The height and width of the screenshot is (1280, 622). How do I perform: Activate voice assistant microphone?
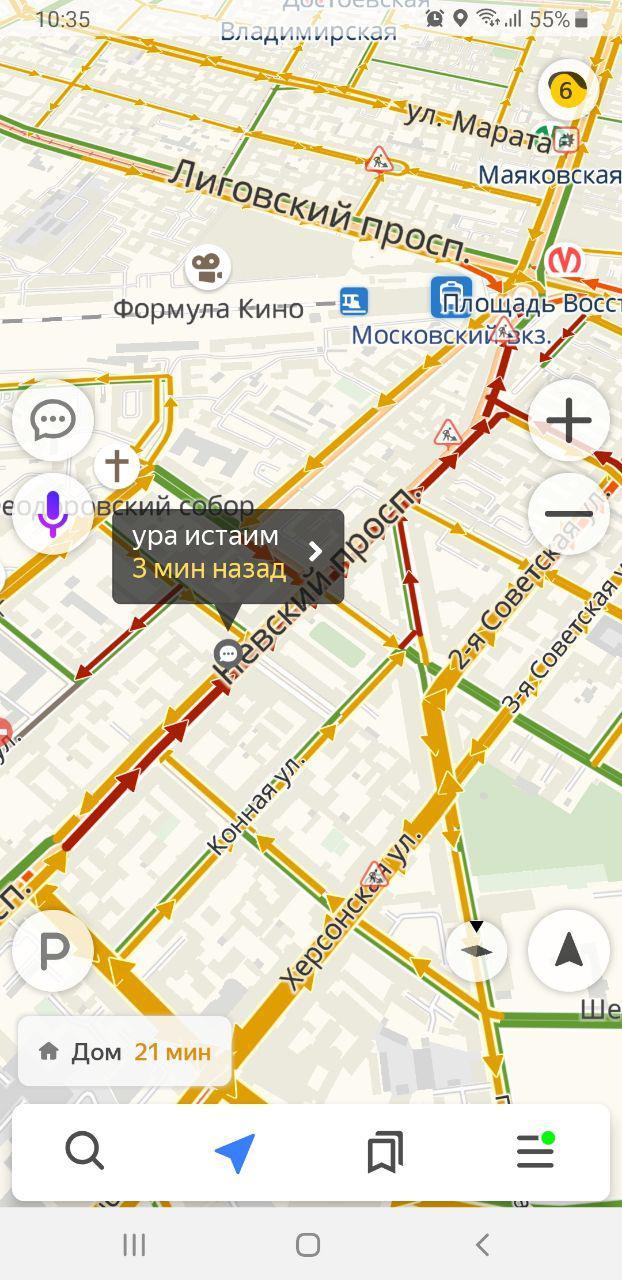[53, 513]
